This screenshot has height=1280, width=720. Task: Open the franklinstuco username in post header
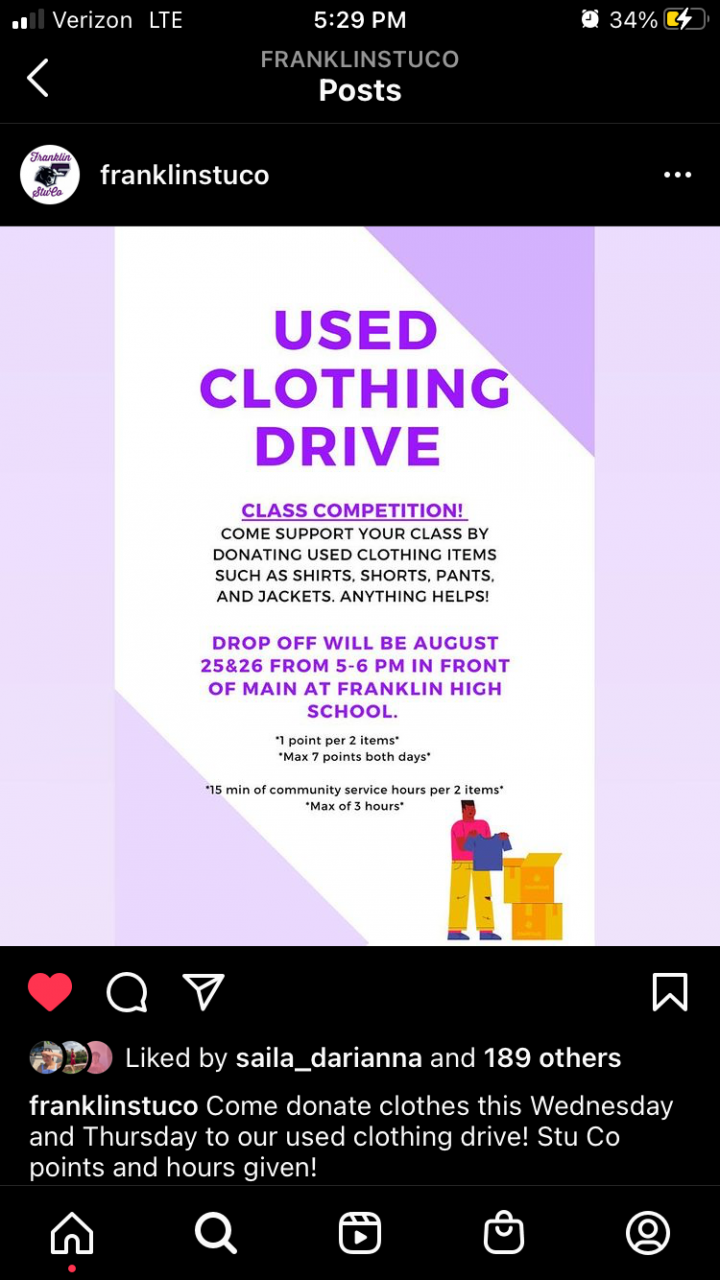[x=185, y=175]
